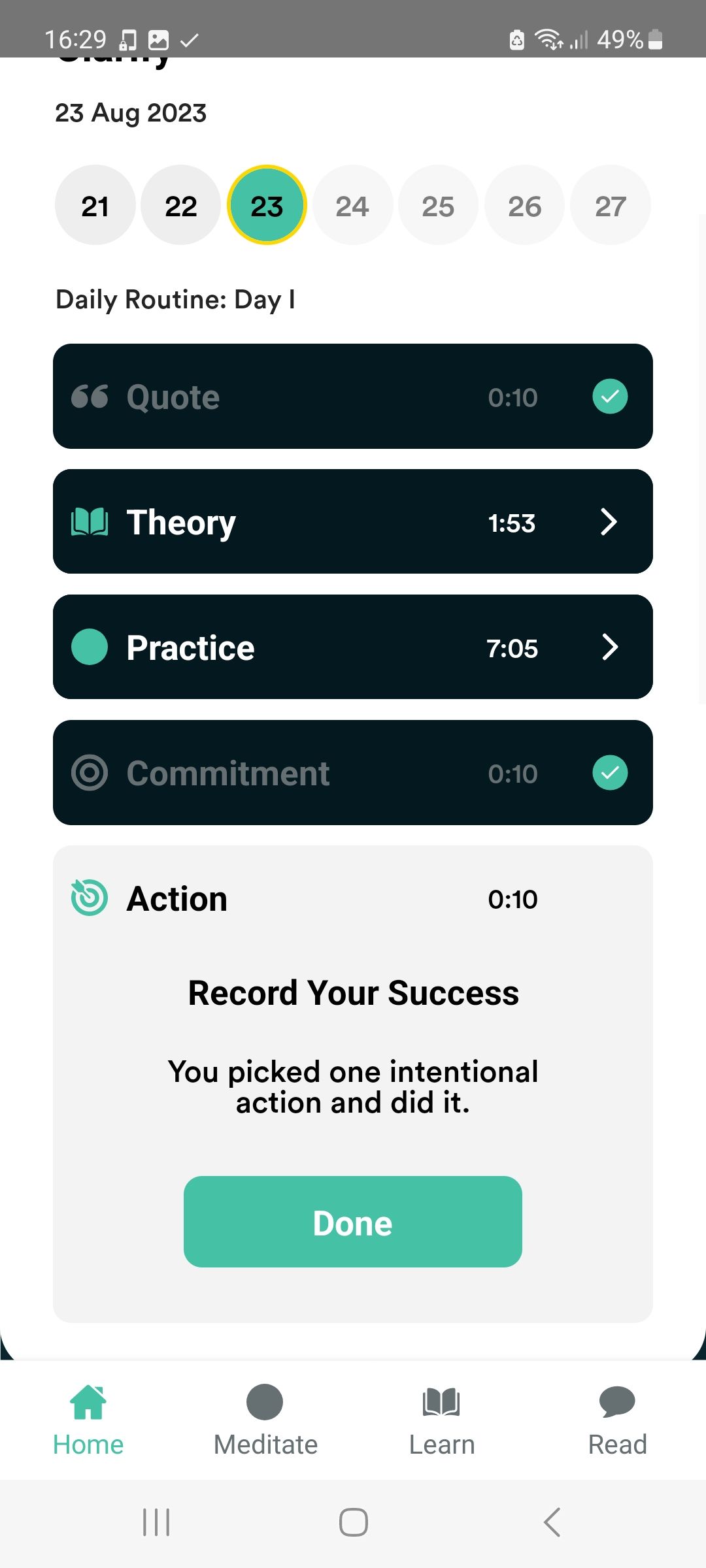The width and height of the screenshot is (706, 1568).
Task: Select day 23 progress circle
Action: pos(266,205)
